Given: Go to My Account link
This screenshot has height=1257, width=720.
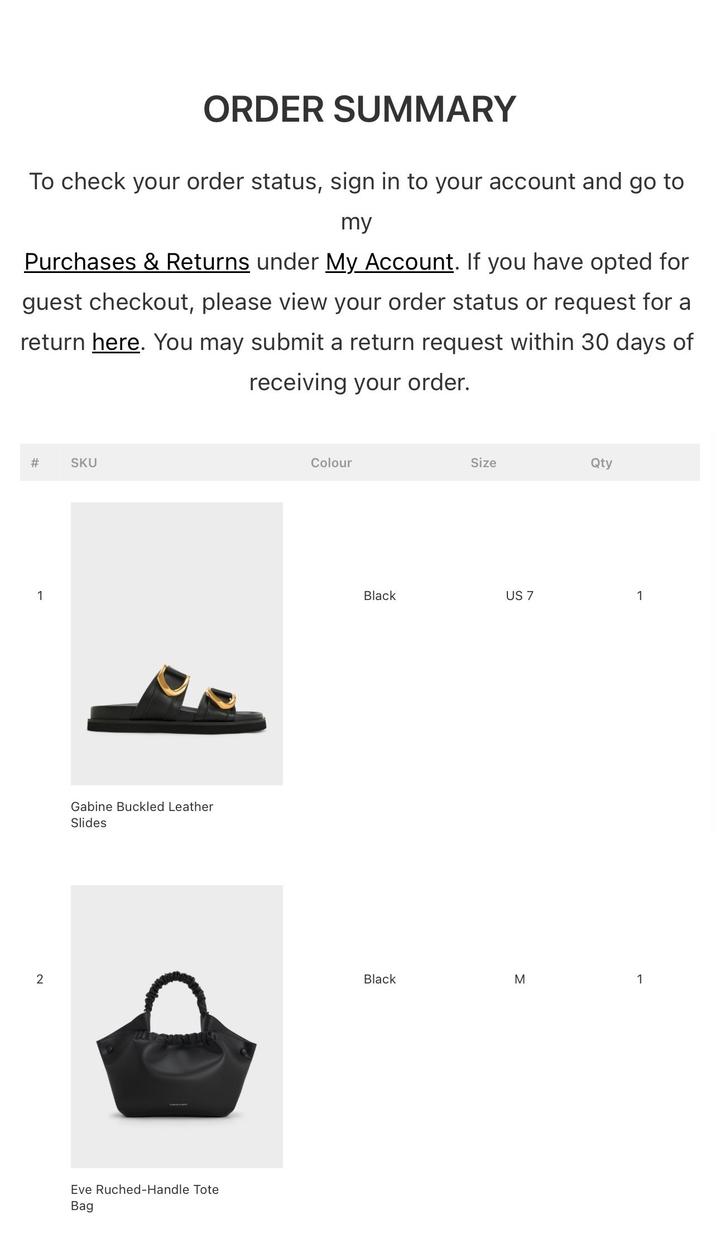Looking at the screenshot, I should click(389, 262).
